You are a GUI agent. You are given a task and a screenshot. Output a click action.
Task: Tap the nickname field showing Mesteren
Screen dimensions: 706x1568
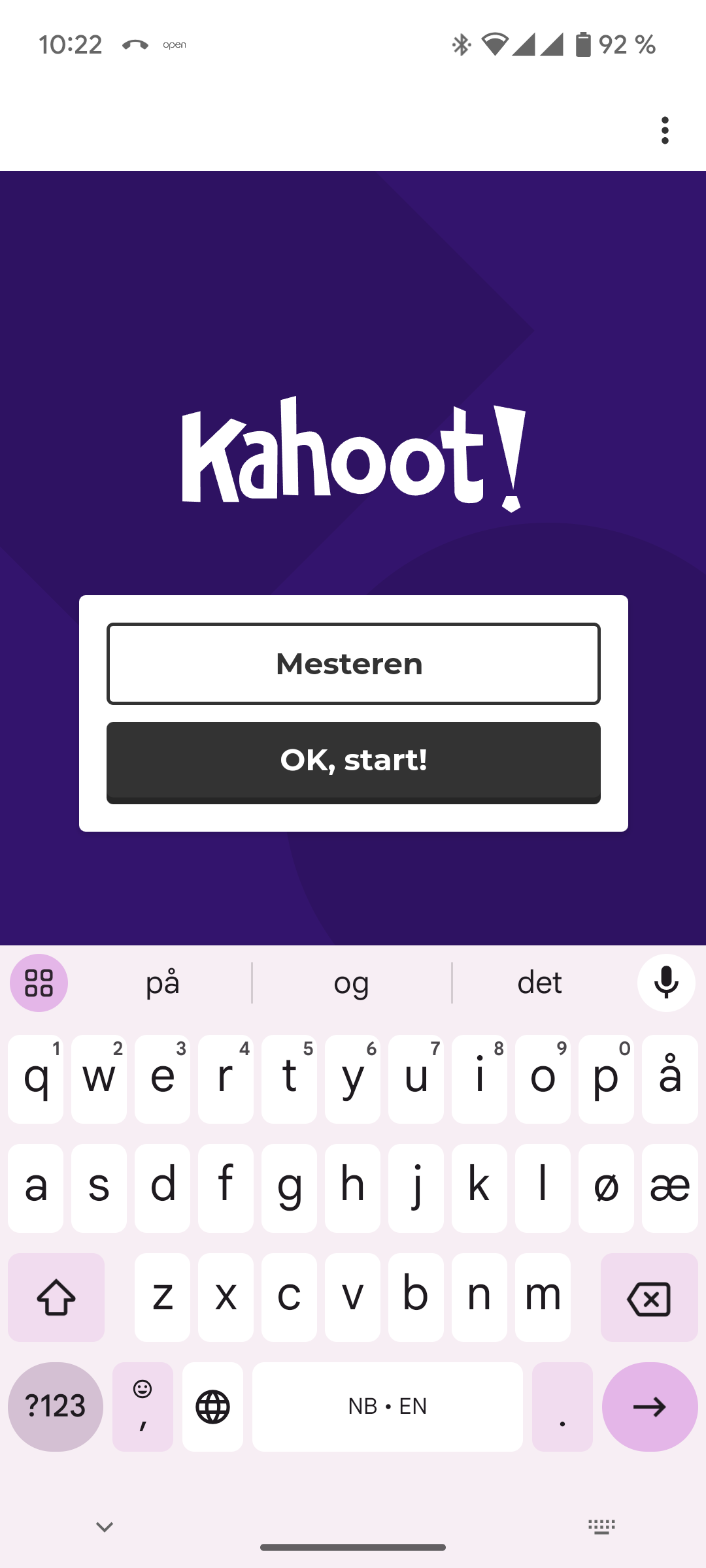353,664
